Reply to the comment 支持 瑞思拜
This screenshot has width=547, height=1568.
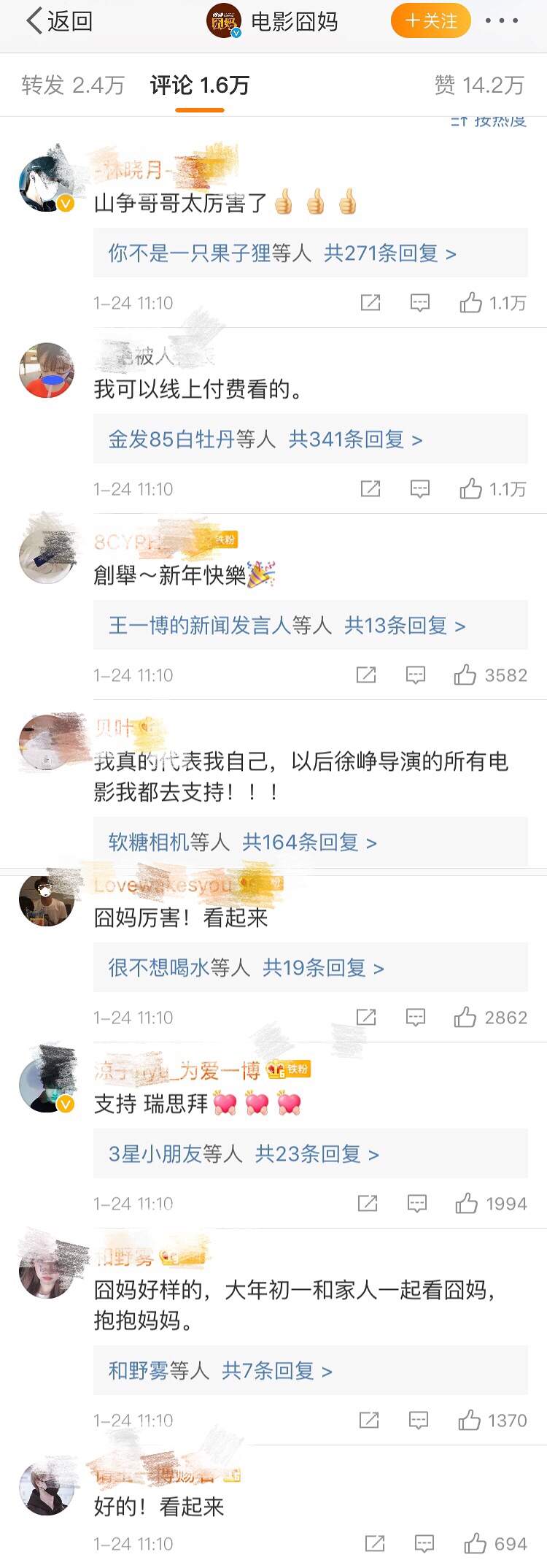[x=417, y=1203]
